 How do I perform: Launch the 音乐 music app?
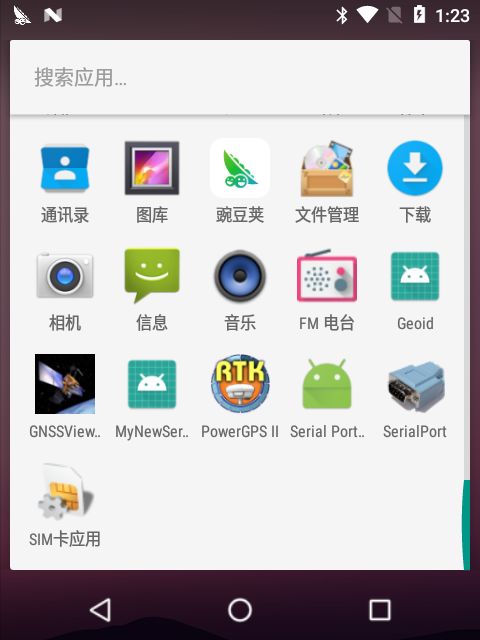(240, 291)
